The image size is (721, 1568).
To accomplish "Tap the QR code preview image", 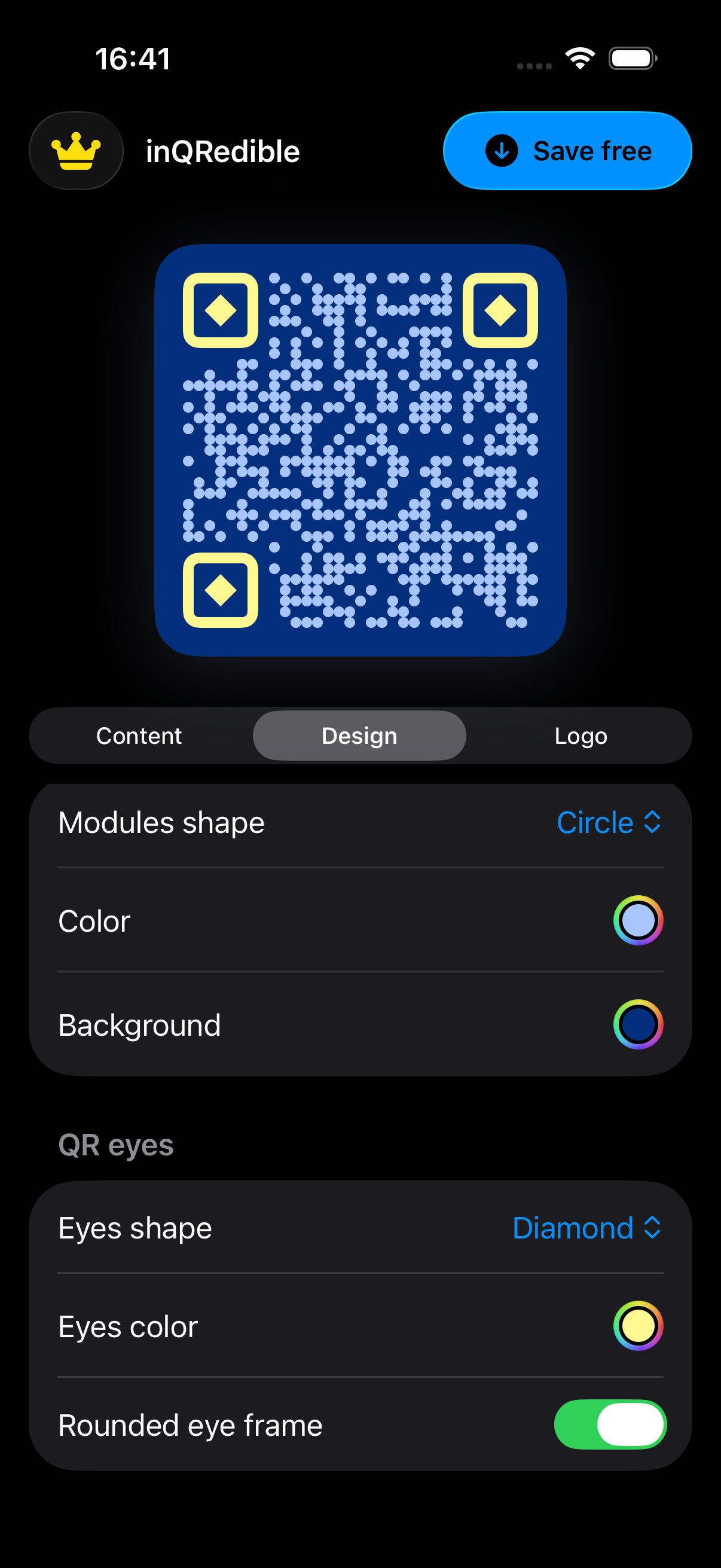I will click(360, 449).
